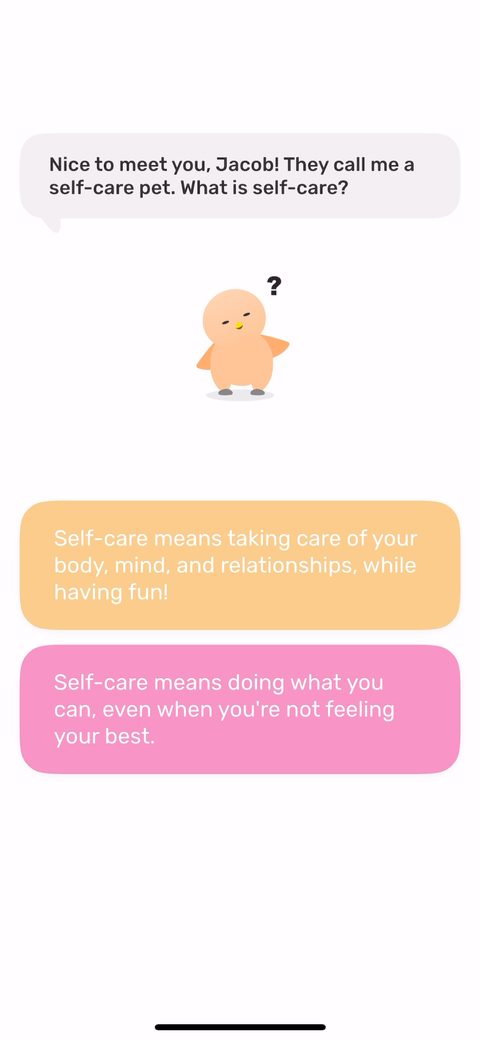Select the pink 'doing what you can' answer
Screen dimensions: 480x1040
coord(240,709)
